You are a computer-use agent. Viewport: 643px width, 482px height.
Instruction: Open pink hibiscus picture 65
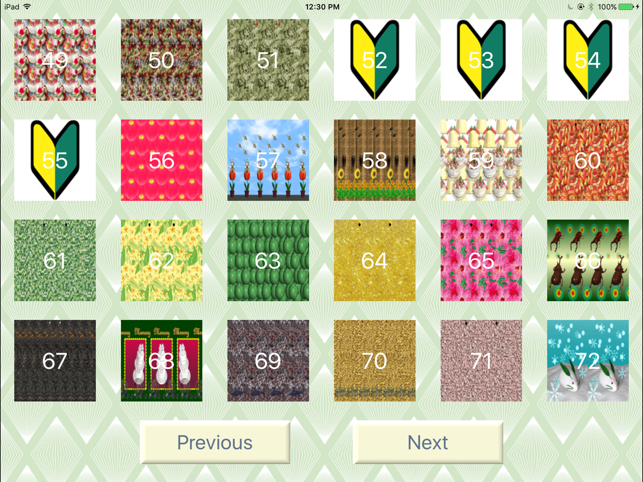pos(481,260)
